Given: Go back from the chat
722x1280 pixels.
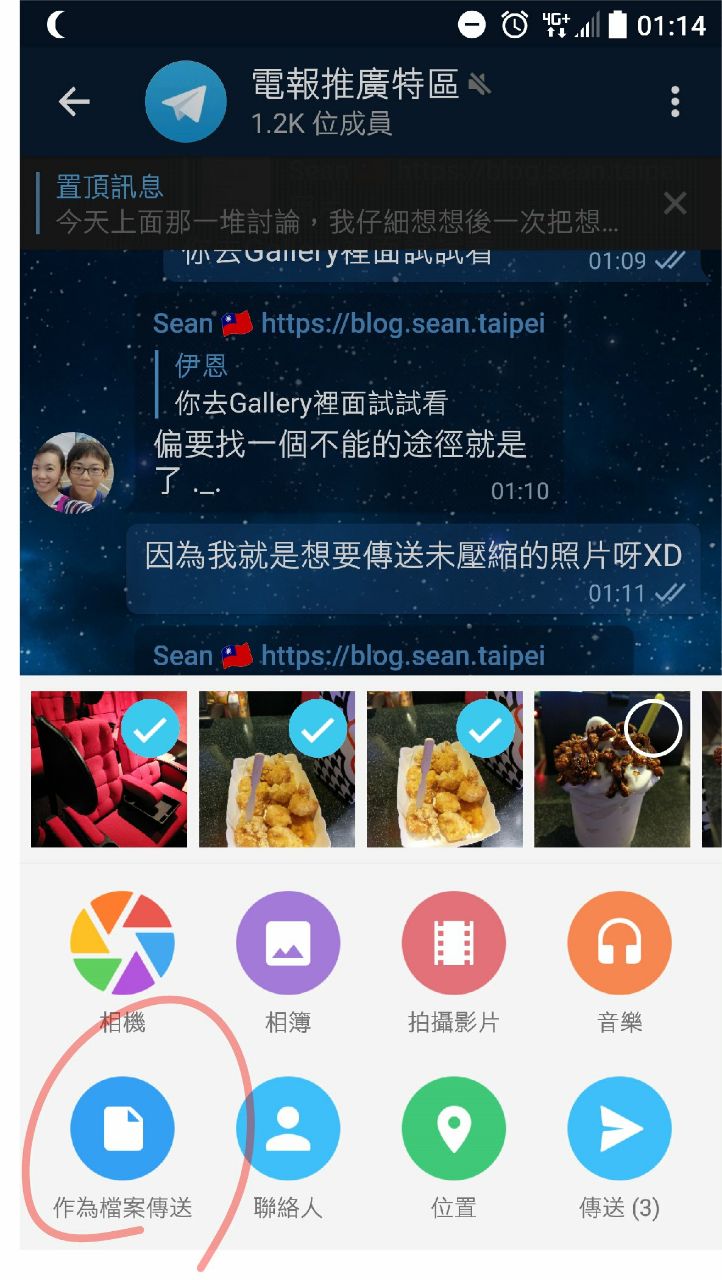Looking at the screenshot, I should (x=74, y=101).
